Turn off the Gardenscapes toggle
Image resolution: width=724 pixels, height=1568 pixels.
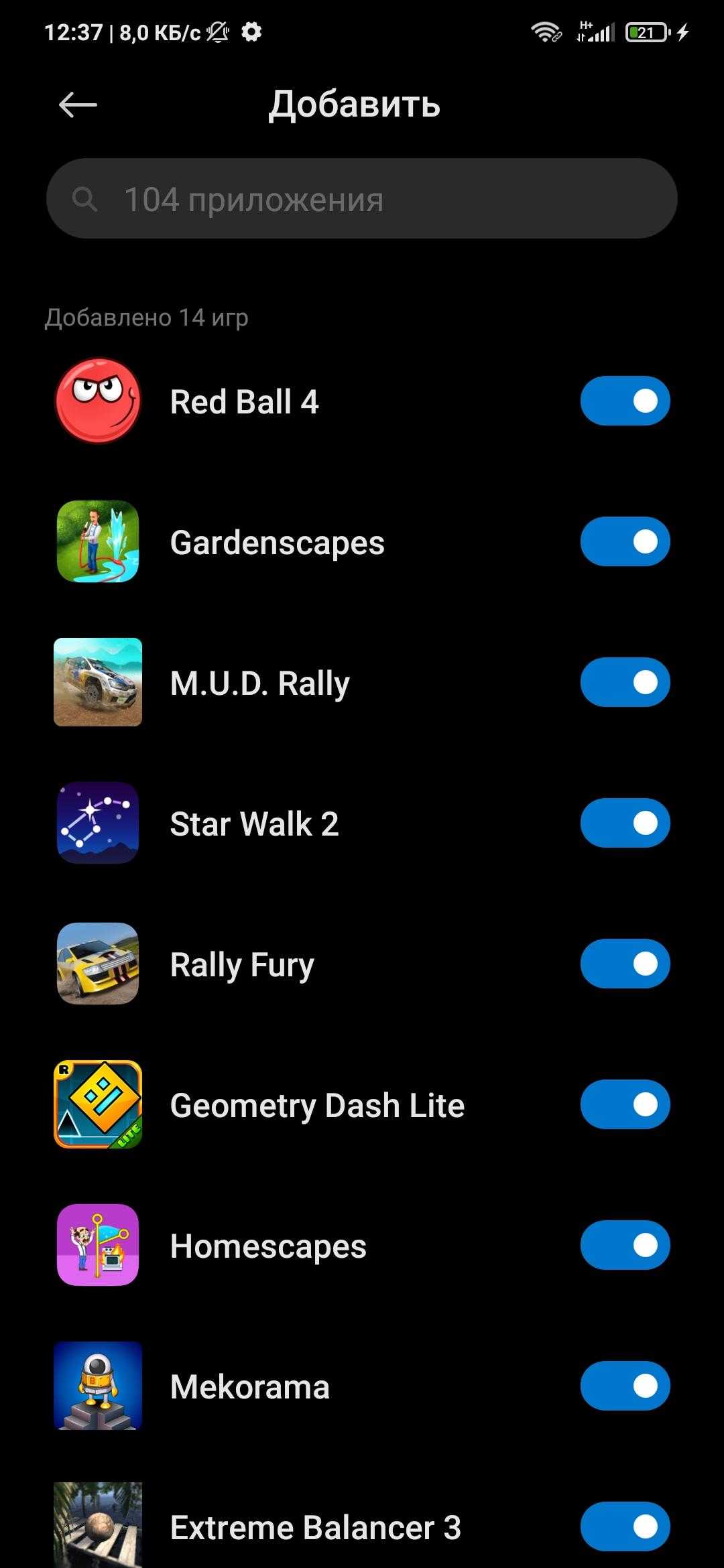coord(625,542)
